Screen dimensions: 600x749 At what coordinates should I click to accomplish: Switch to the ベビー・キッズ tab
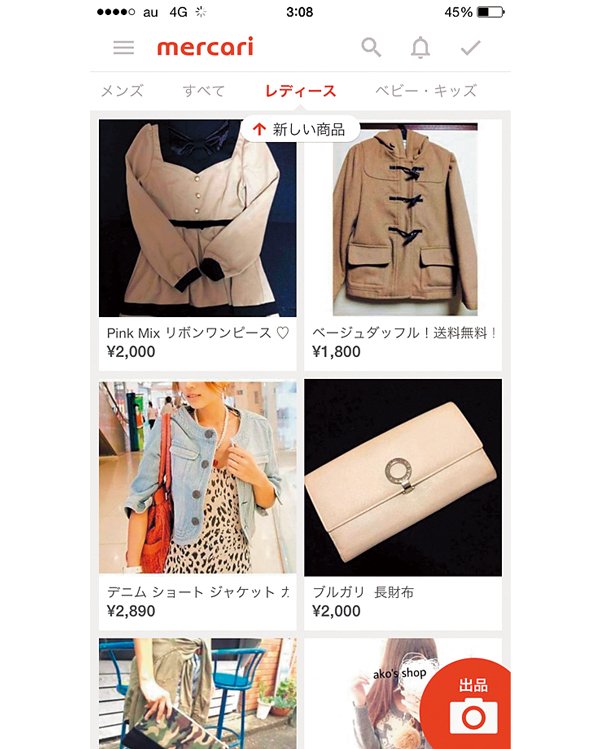(426, 91)
